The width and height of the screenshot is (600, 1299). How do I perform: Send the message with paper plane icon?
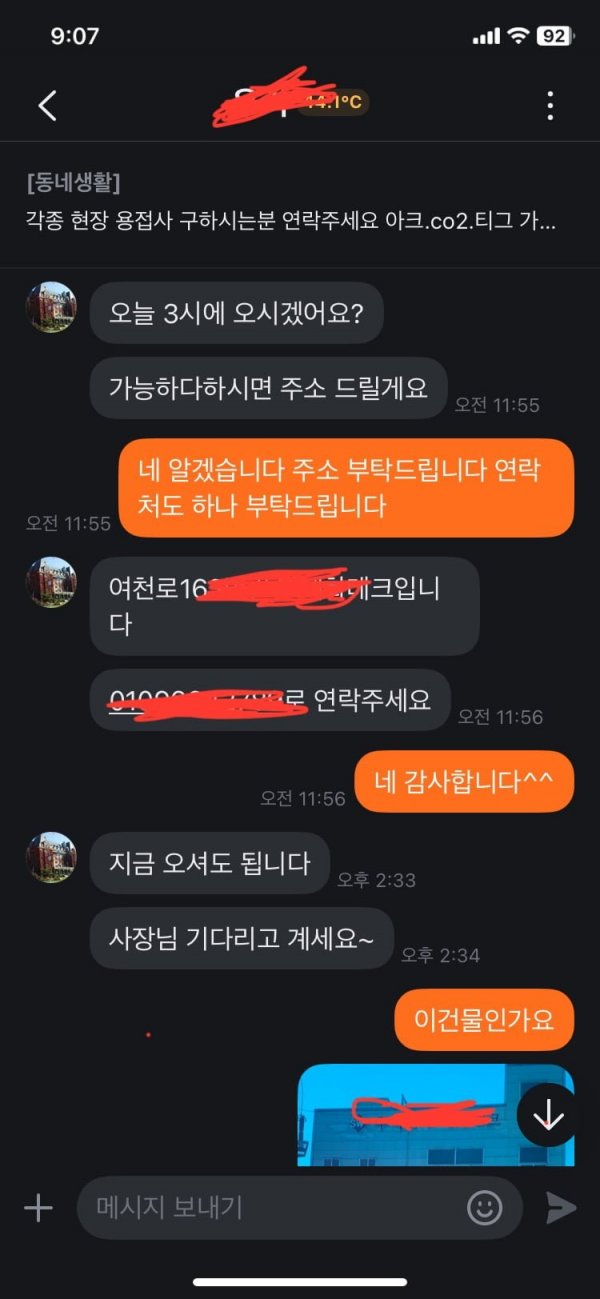tap(561, 1208)
